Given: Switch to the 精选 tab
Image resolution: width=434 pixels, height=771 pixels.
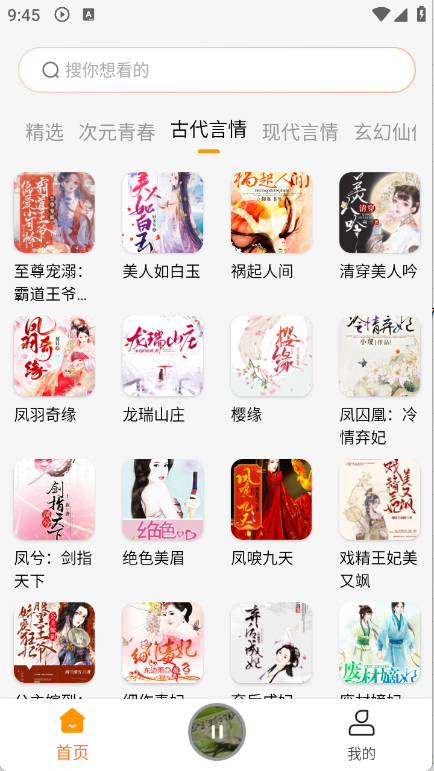Looking at the screenshot, I should point(44,132).
